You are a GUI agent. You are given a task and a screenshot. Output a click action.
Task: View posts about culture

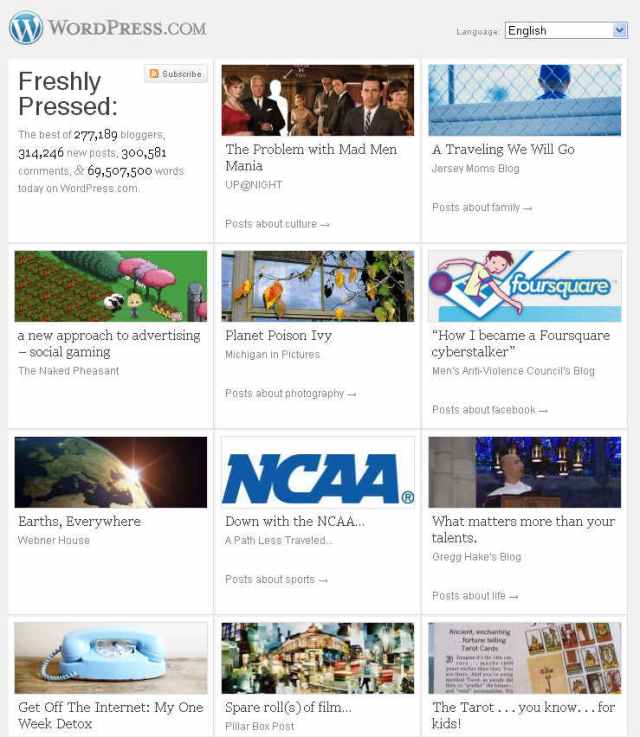pos(276,224)
